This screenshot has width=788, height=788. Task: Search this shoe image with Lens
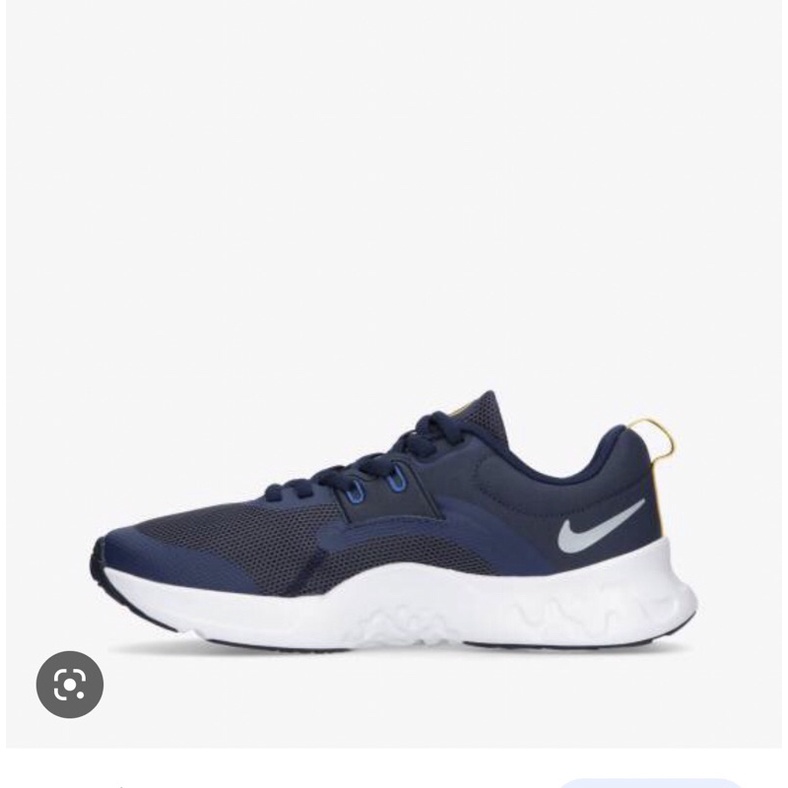[70, 684]
